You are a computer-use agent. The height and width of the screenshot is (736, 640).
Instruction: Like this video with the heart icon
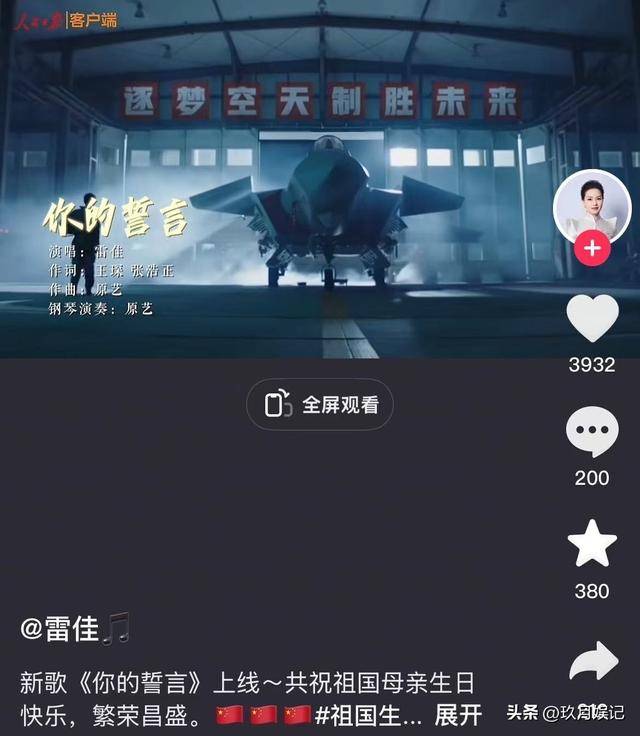coord(592,320)
